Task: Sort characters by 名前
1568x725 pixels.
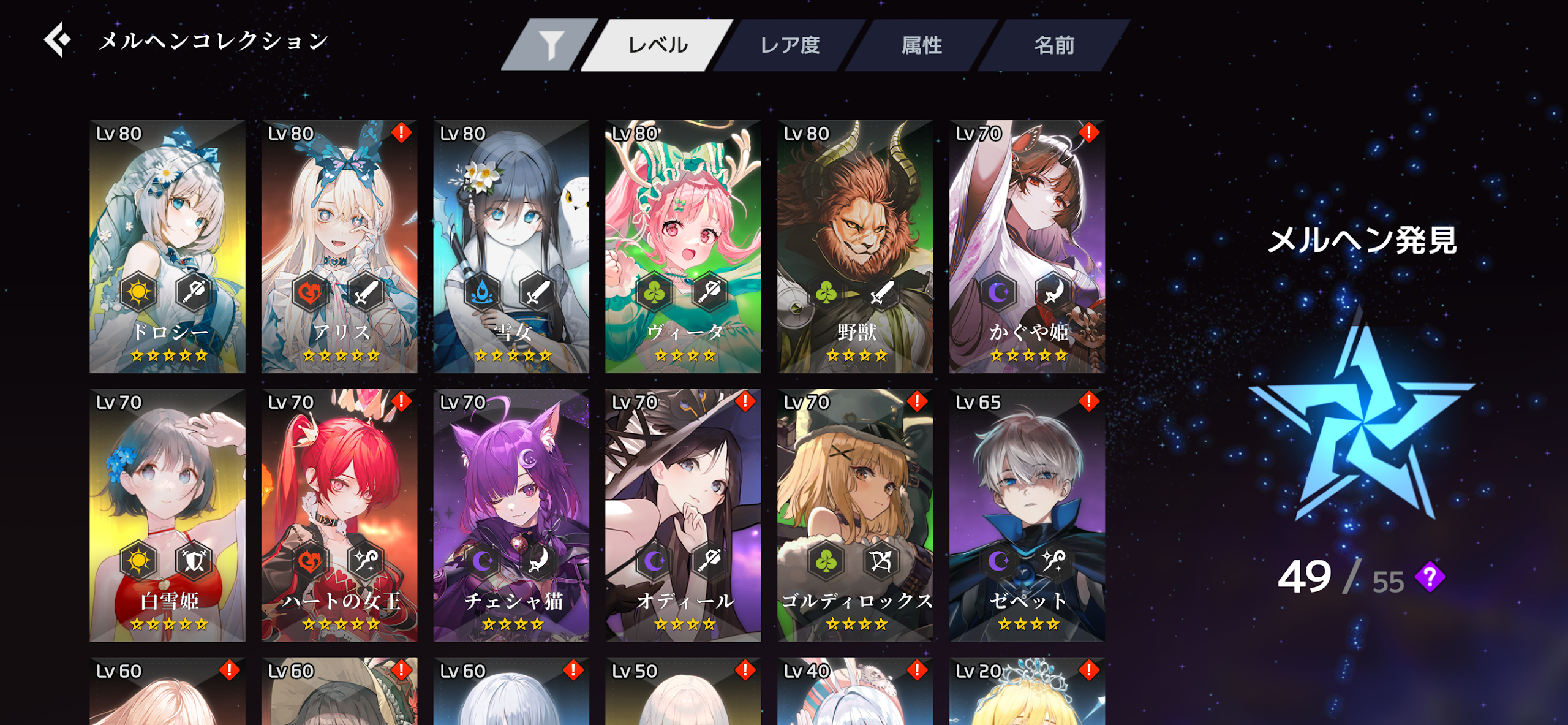Action: (1054, 45)
